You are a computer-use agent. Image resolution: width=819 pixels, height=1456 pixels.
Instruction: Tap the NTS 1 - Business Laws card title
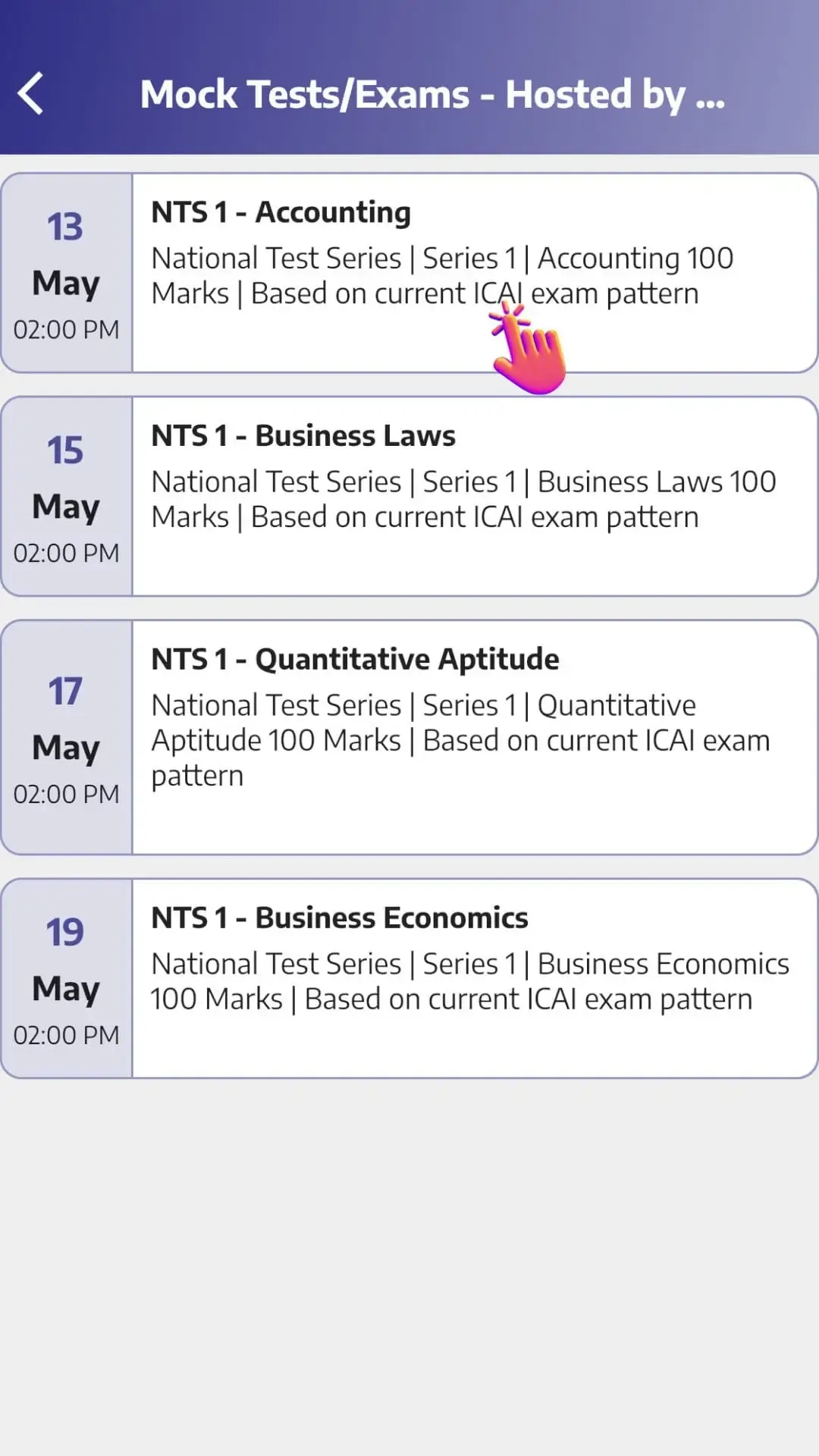pyautogui.click(x=303, y=435)
